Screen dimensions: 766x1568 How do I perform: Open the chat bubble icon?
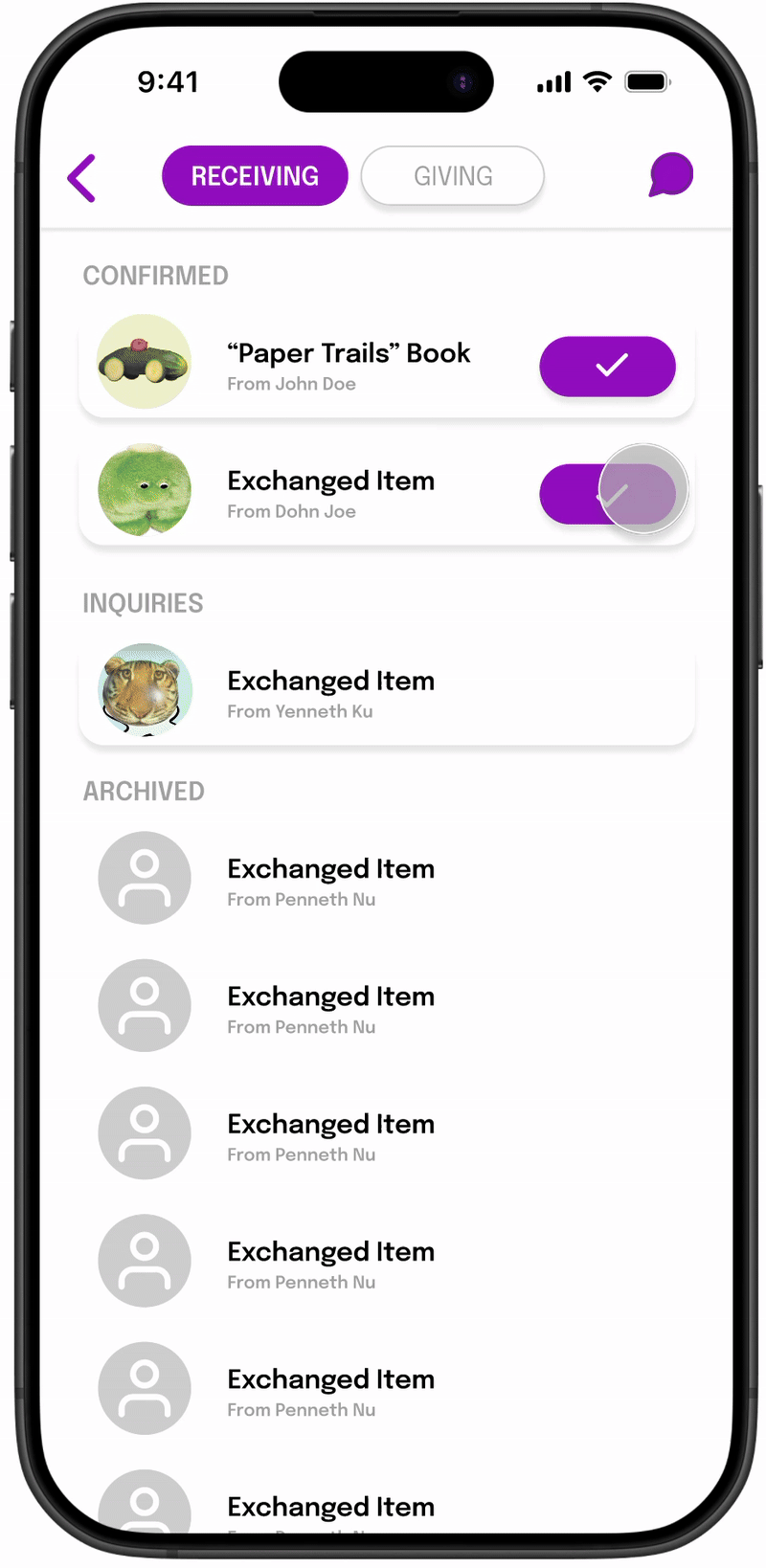[x=670, y=175]
